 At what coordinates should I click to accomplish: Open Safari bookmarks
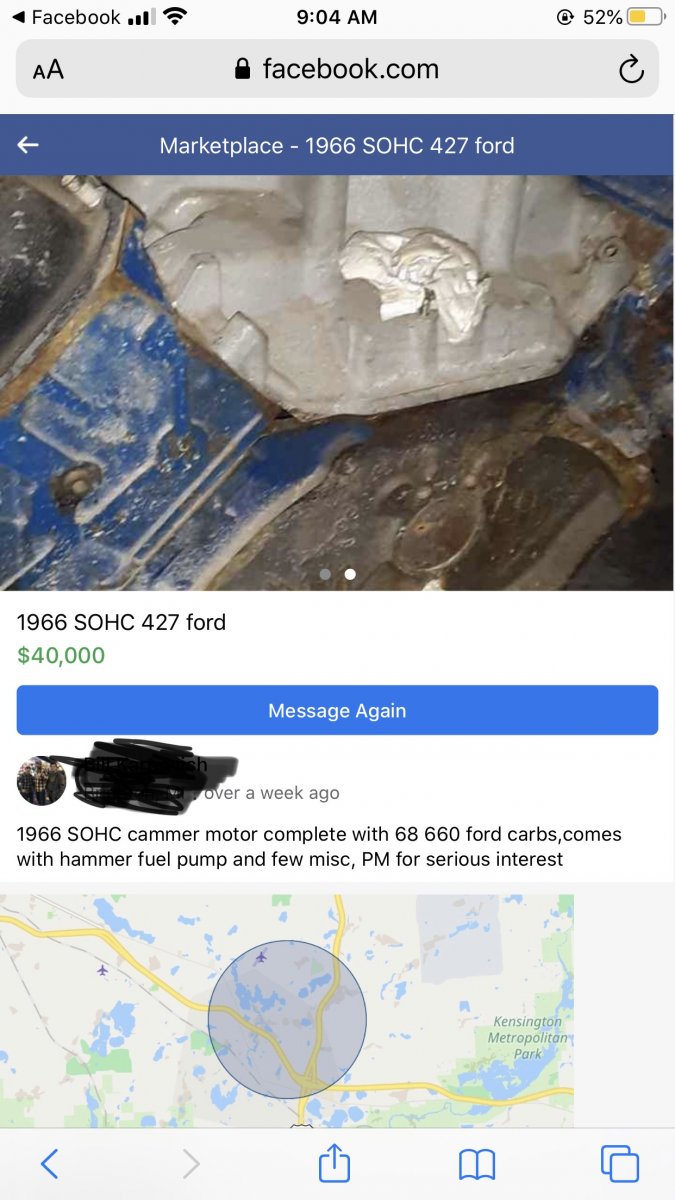click(477, 1164)
